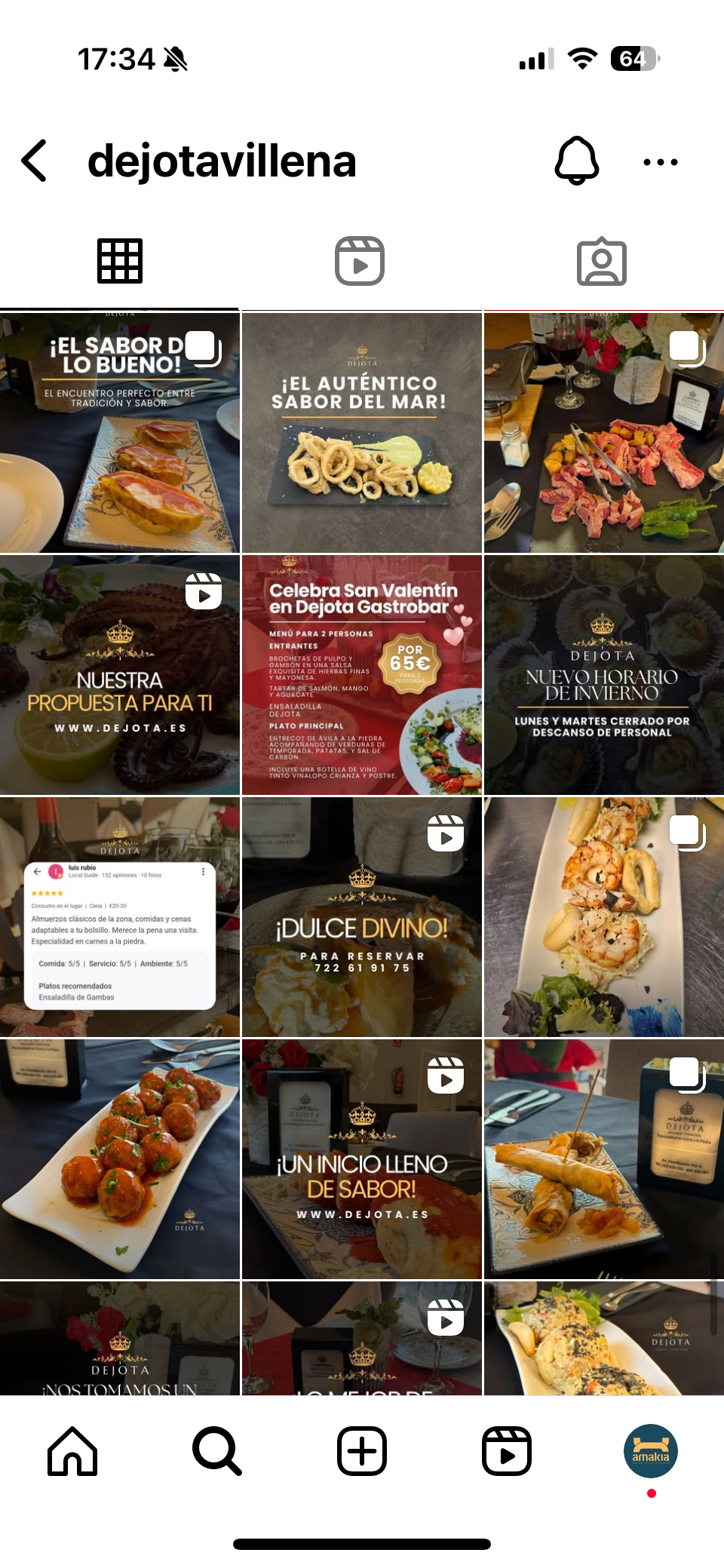The width and height of the screenshot is (724, 1568).
Task: Switch to the Reels tab on the profile
Action: pyautogui.click(x=360, y=262)
